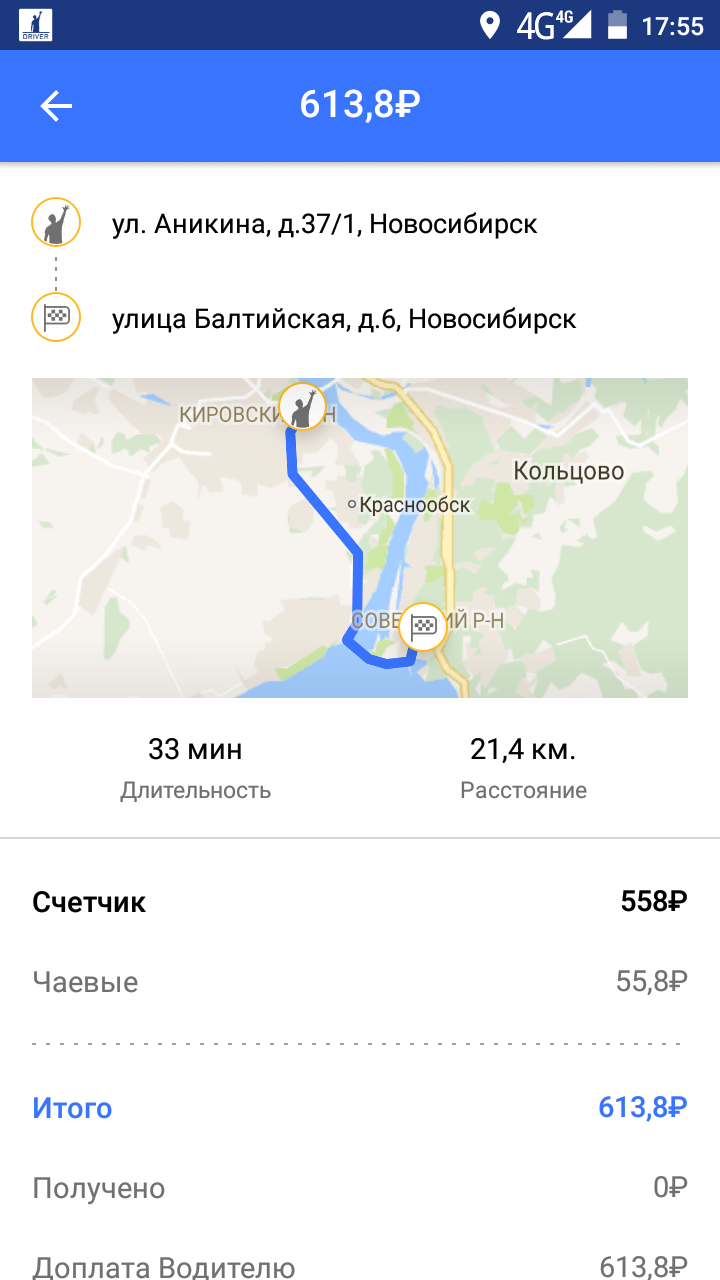Go back using the header arrow
Viewport: 720px width, 1280px height.
(x=56, y=106)
